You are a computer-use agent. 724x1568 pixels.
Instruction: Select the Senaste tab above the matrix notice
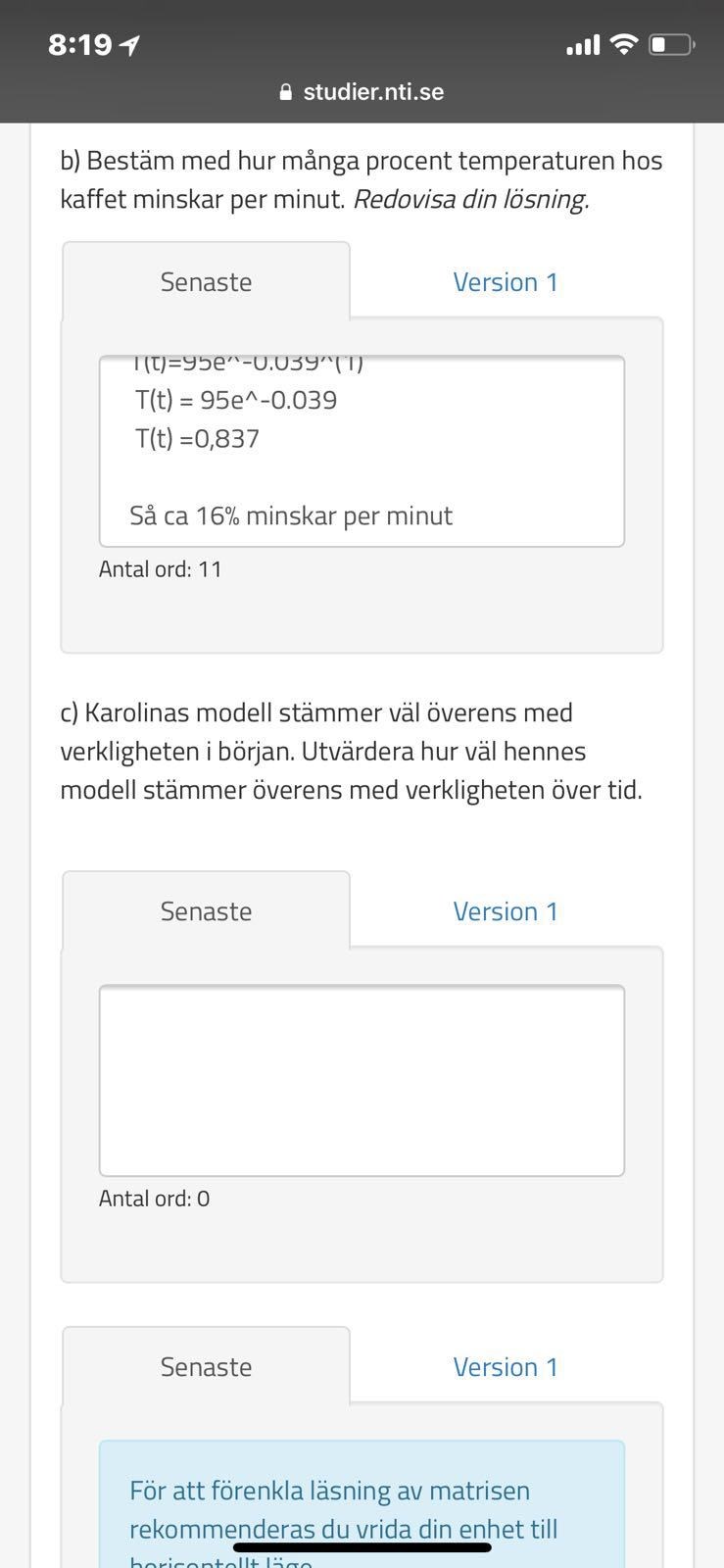click(206, 1367)
